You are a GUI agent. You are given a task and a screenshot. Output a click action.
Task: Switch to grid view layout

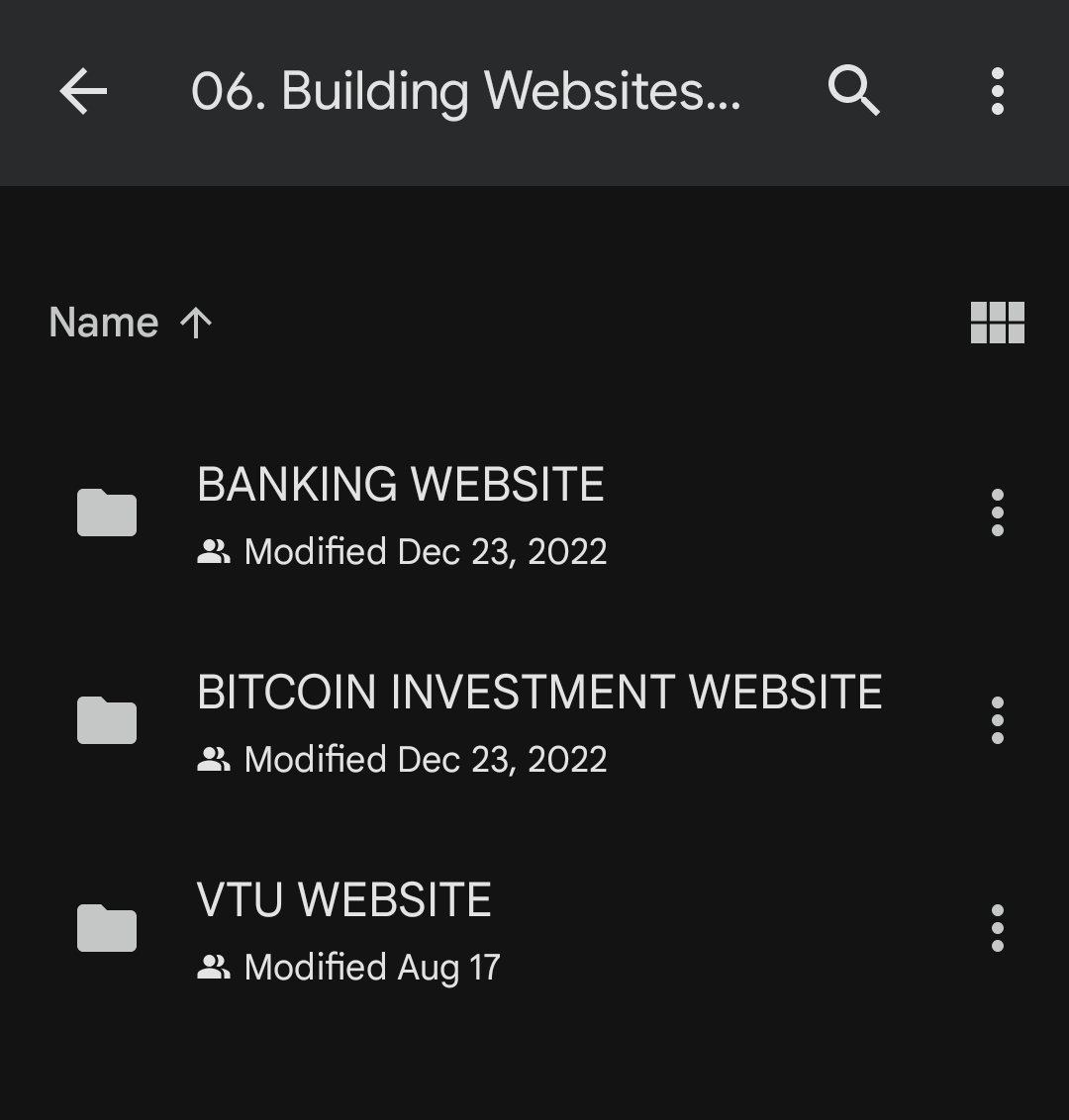click(997, 323)
